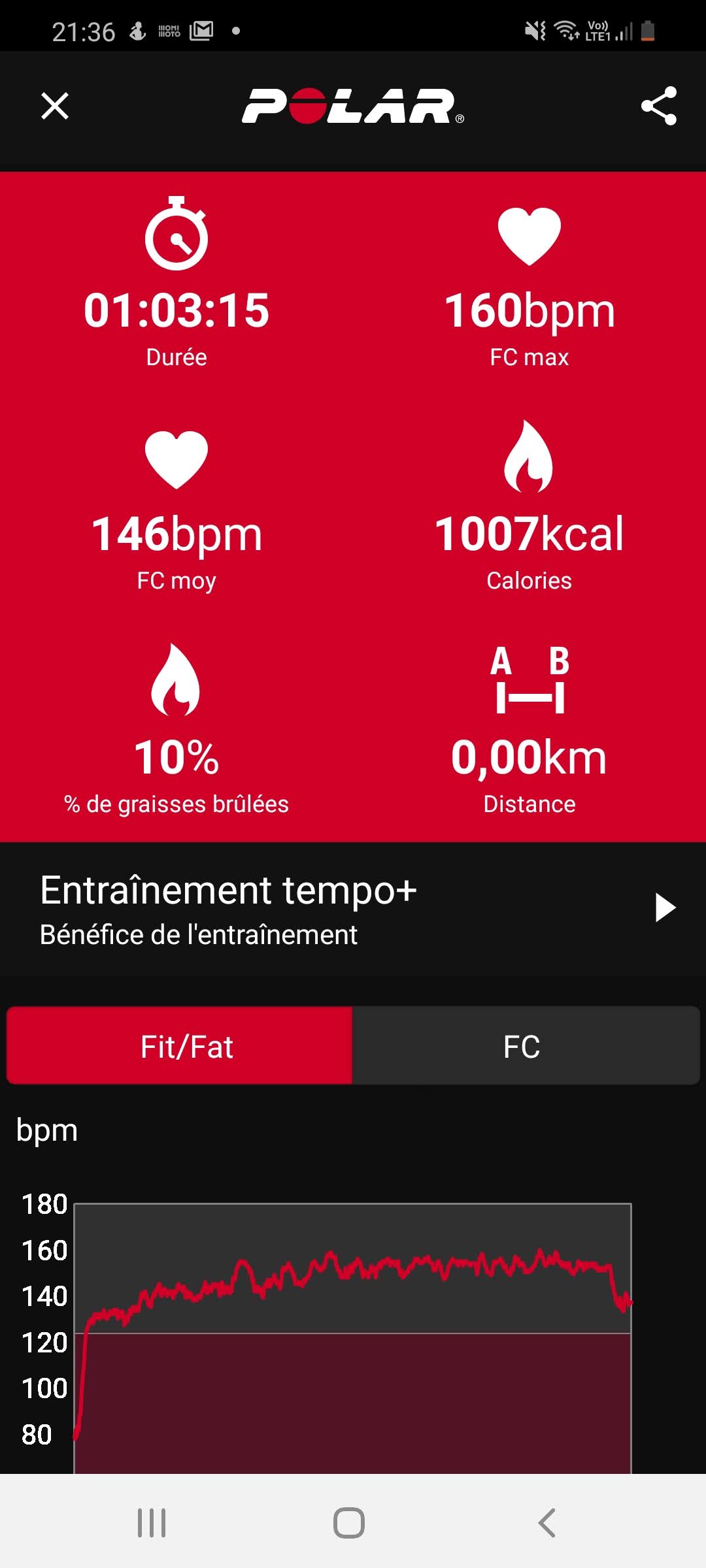The image size is (706, 1568).
Task: Open recent apps from the navigation bar
Action: pyautogui.click(x=152, y=1523)
